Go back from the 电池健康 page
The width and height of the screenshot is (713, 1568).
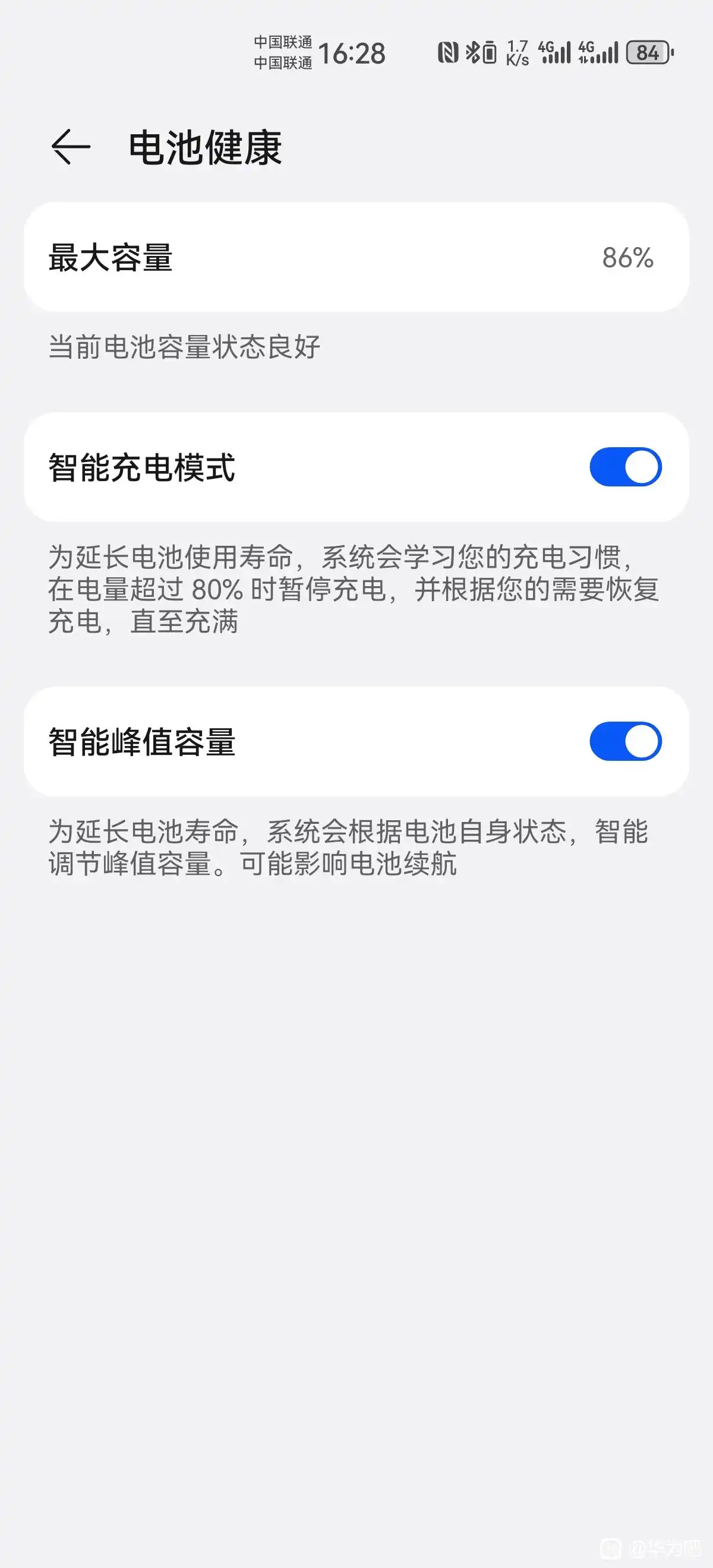point(71,147)
